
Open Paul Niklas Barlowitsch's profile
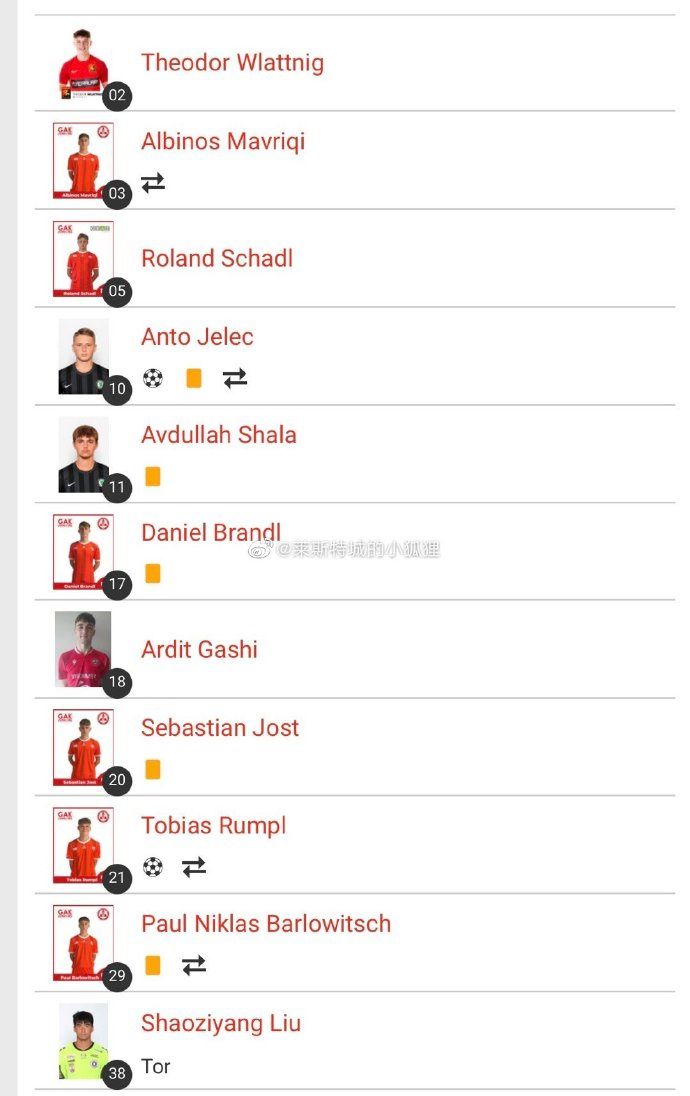coord(265,924)
